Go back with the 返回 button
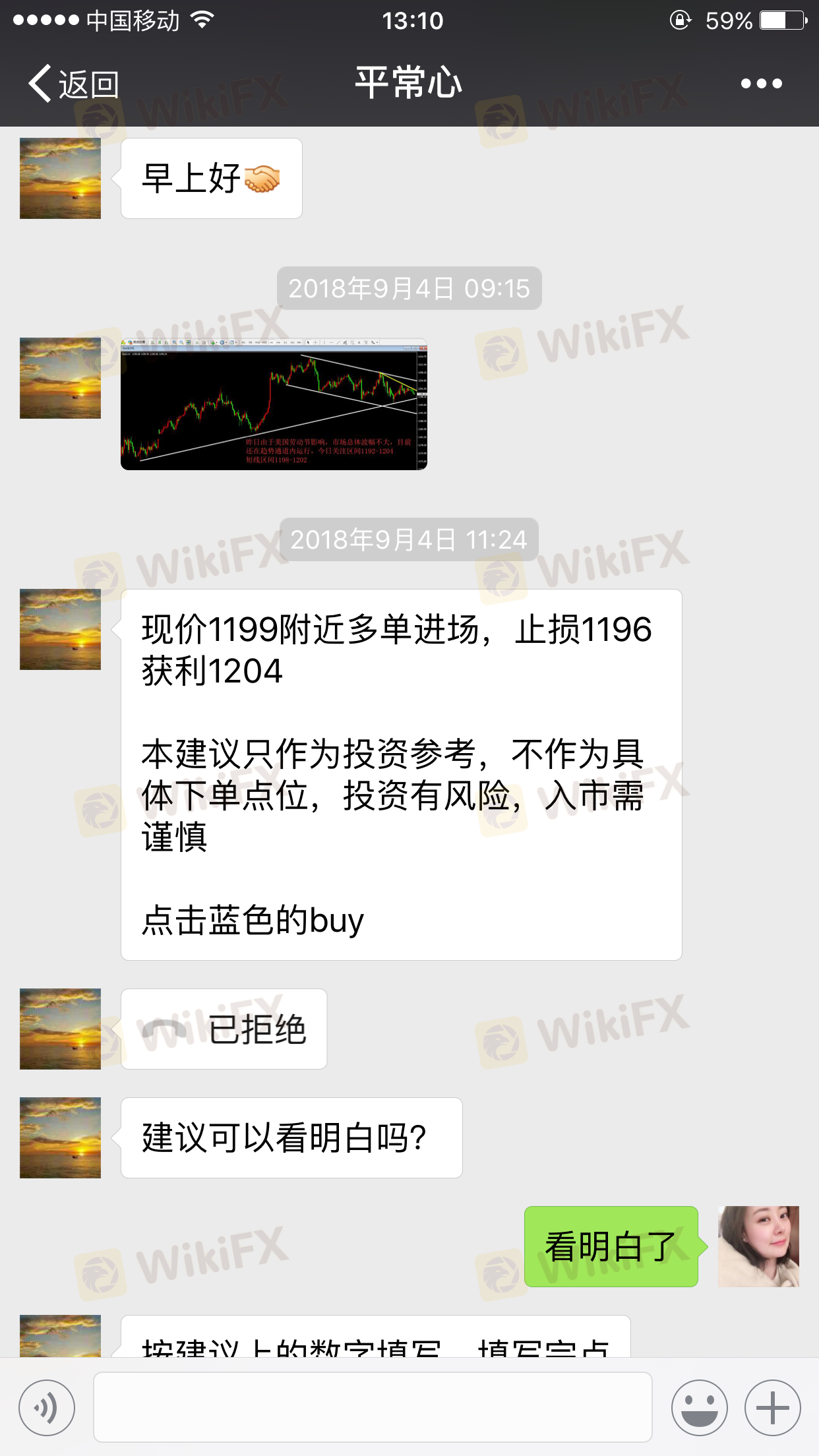Image resolution: width=819 pixels, height=1456 pixels. click(x=73, y=84)
